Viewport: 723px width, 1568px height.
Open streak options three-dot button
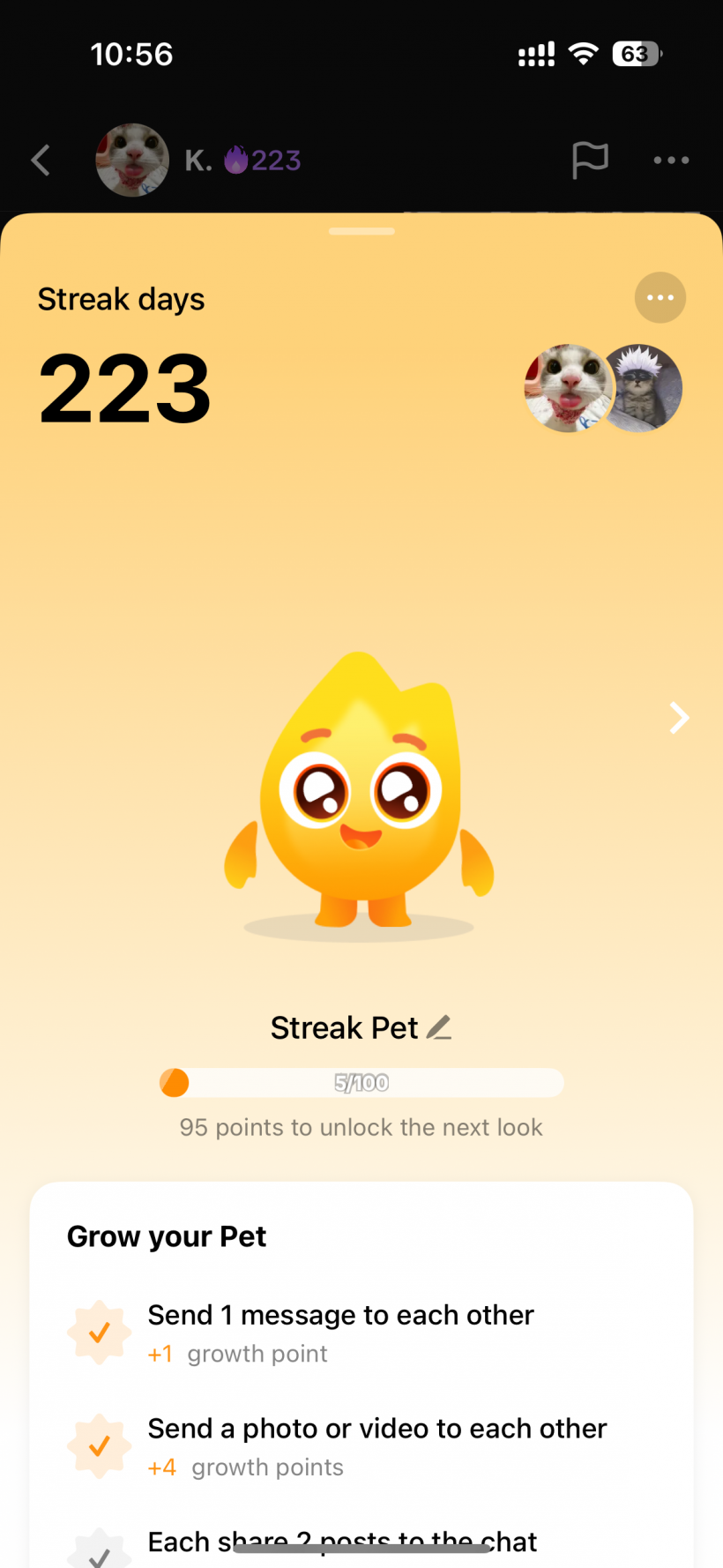[x=660, y=298]
